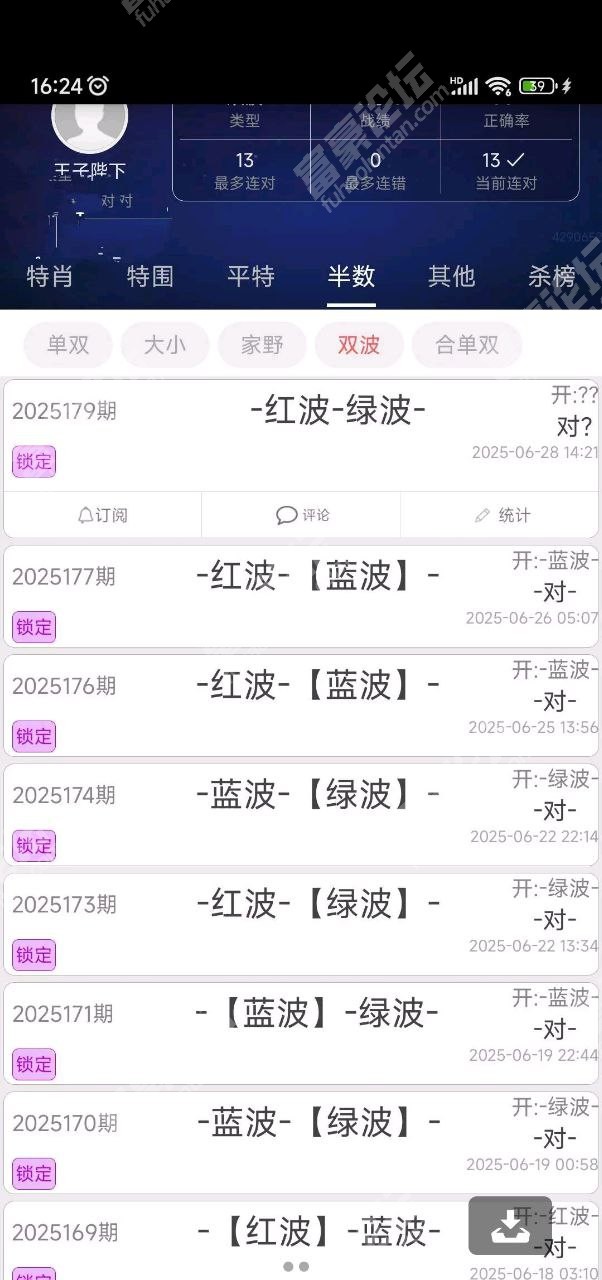Subscribe via the 订阅 bell button
The height and width of the screenshot is (1280, 602).
click(103, 515)
